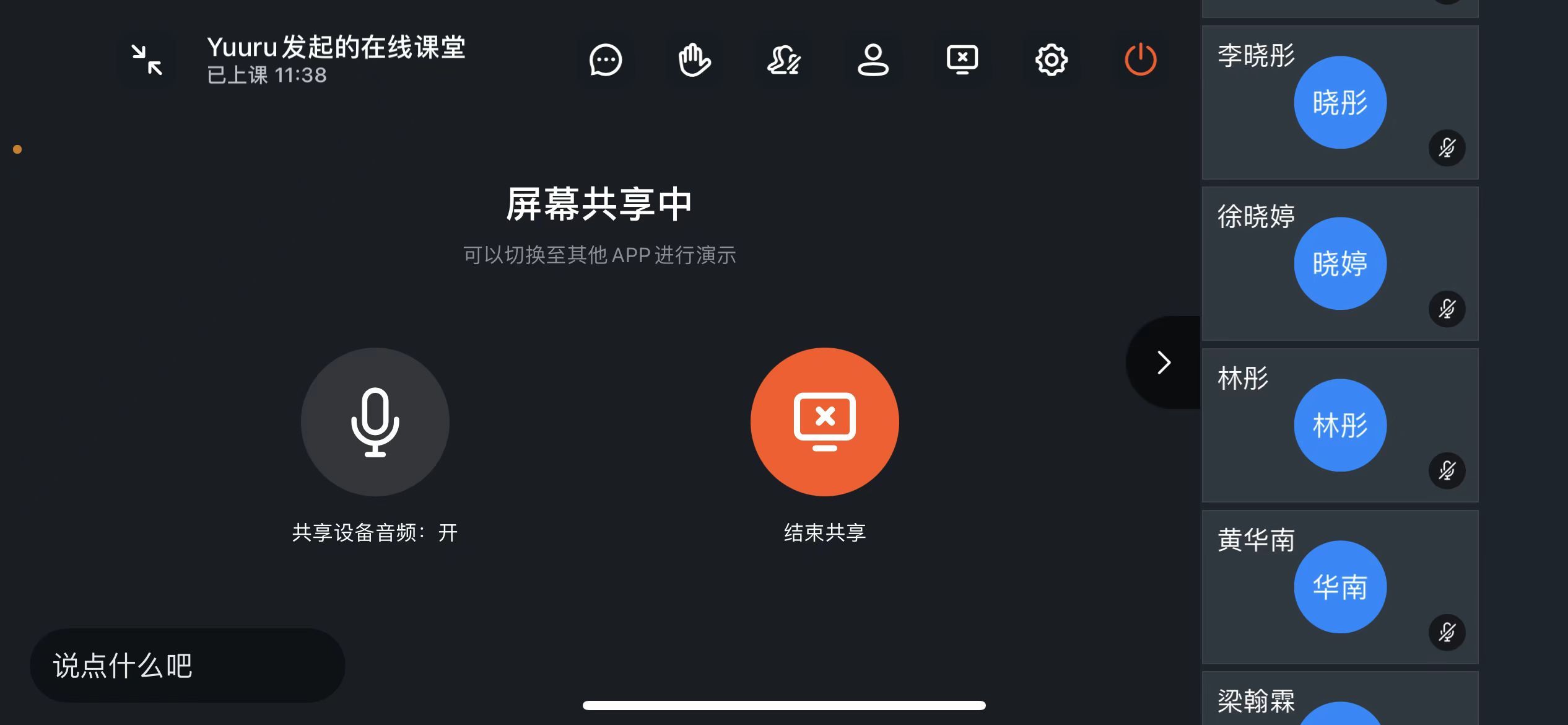Toggle shared device audio microphone
This screenshot has height=725, width=1568.
(375, 422)
